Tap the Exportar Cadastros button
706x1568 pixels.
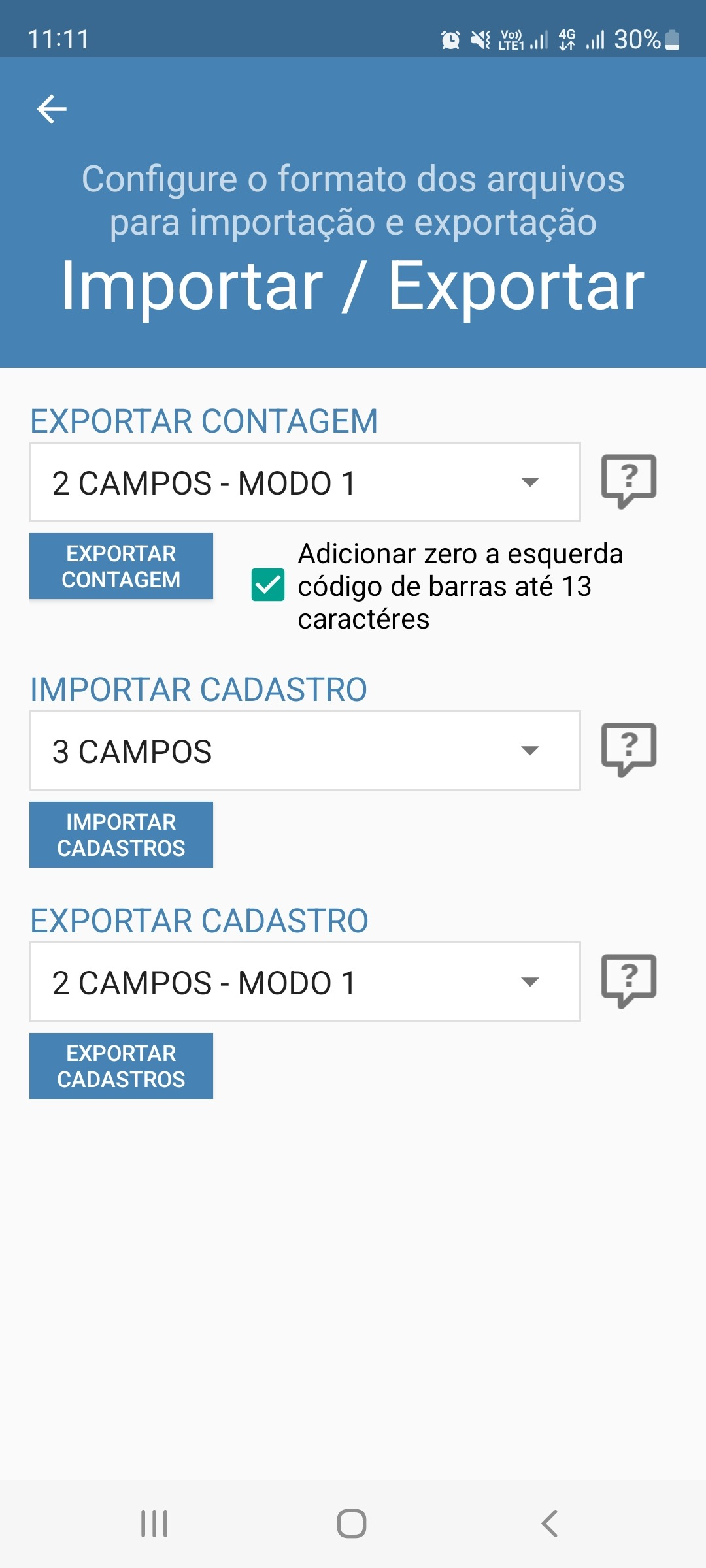coord(121,1066)
